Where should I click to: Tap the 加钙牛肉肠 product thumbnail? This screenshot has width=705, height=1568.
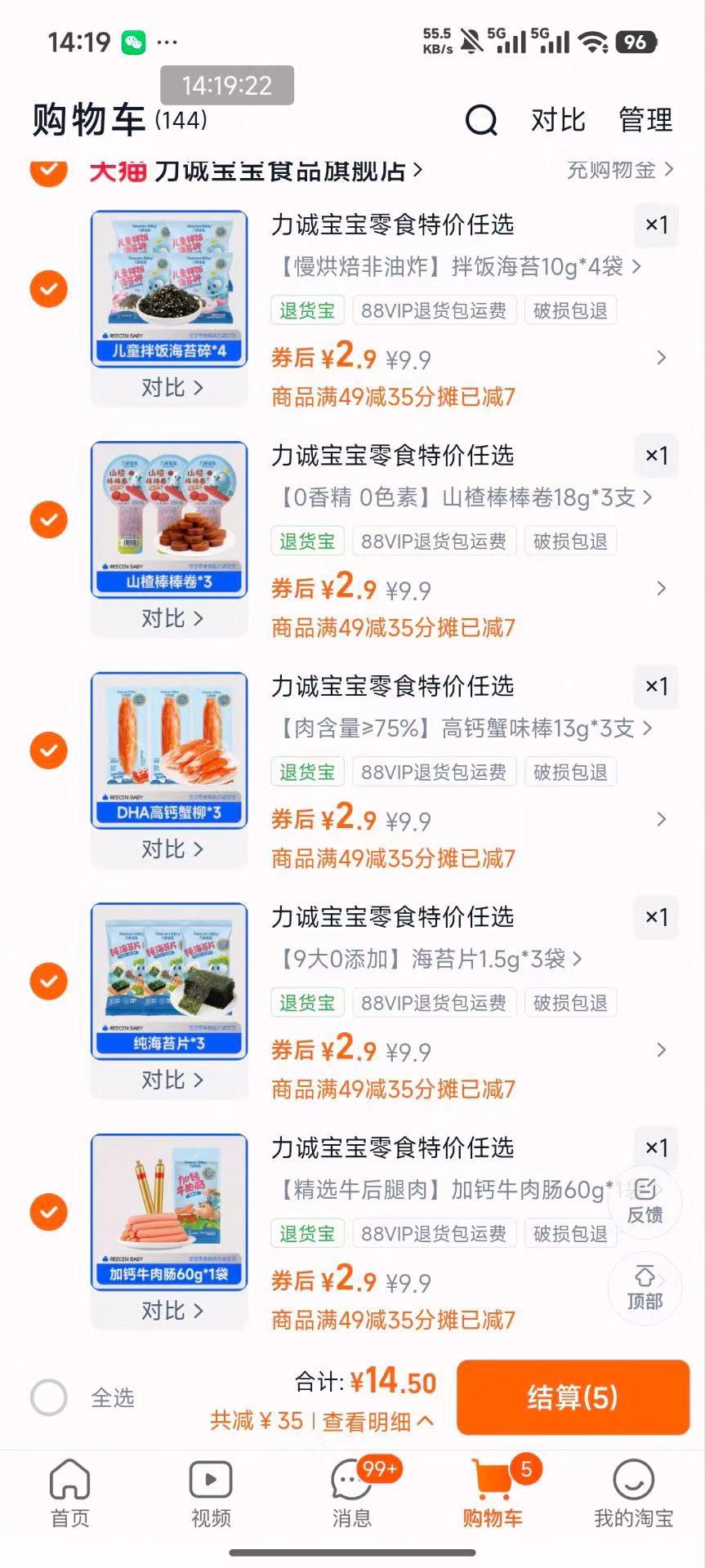[x=168, y=1211]
